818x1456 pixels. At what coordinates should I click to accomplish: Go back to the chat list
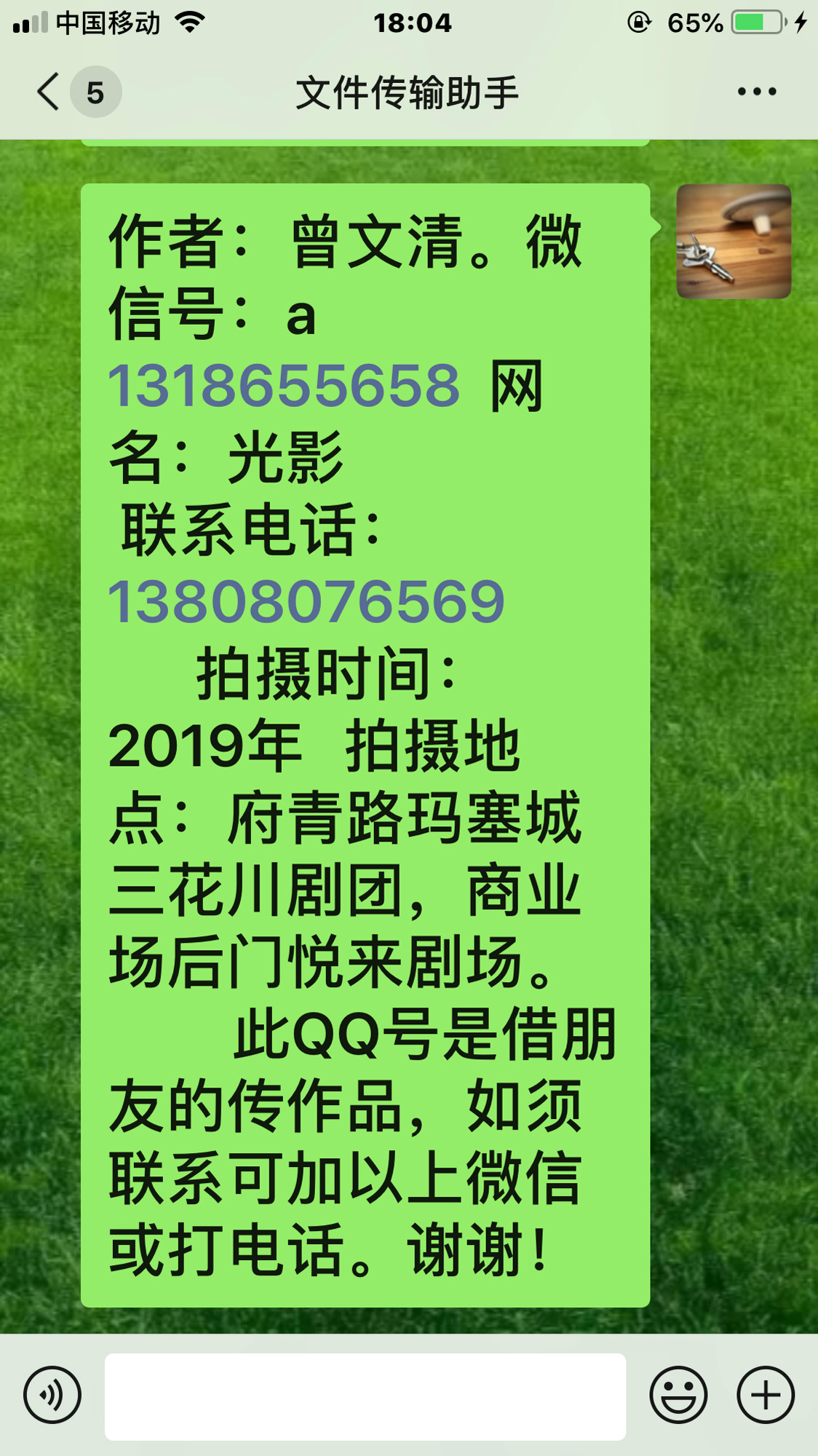pyautogui.click(x=49, y=92)
